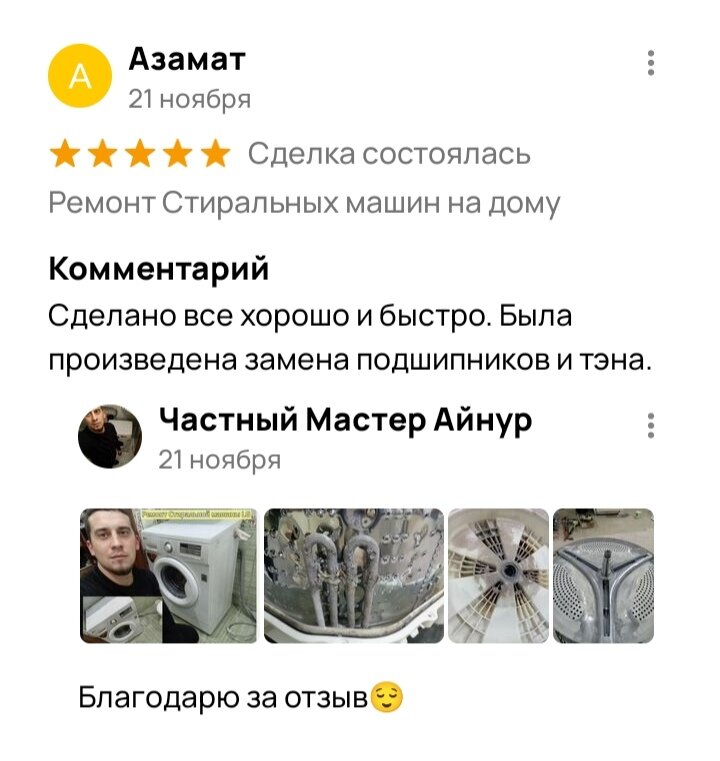Open Азамат's profile avatar
This screenshot has height=761, width=720.
78,77
